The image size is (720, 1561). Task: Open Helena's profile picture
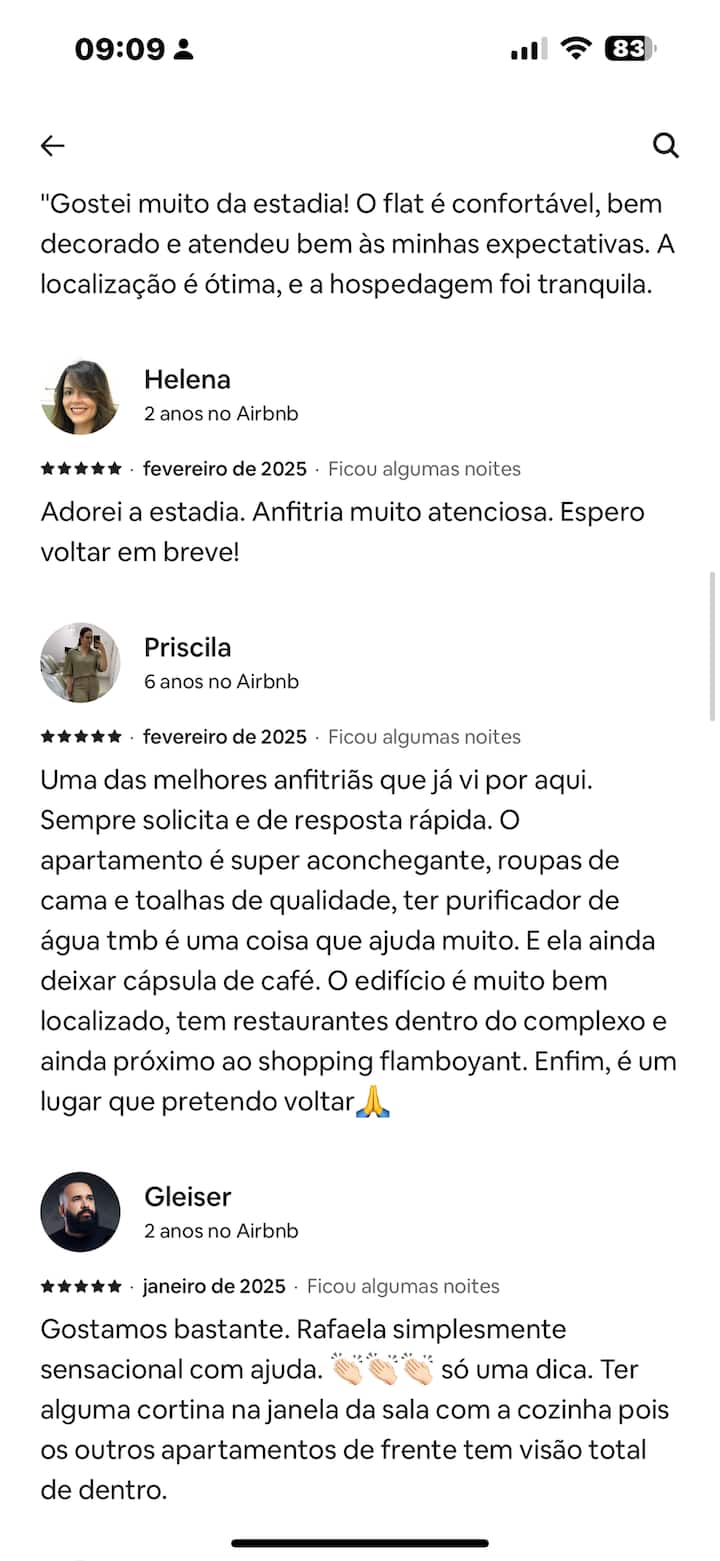80,397
